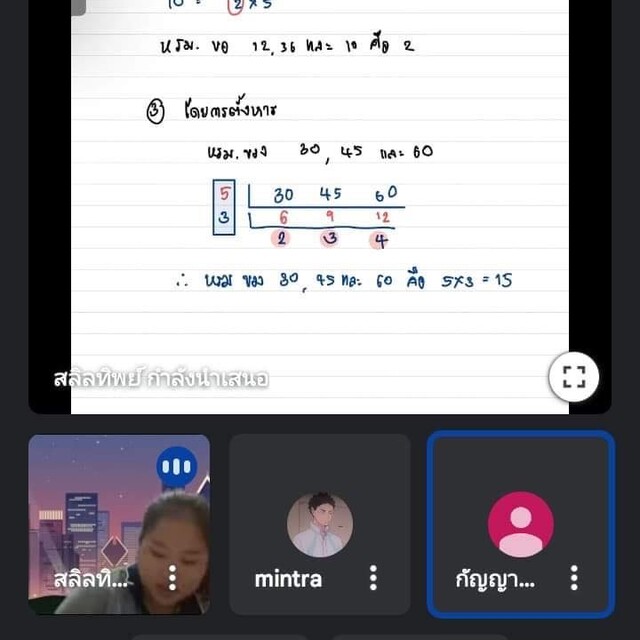Open options menu for กัญญา's tile
Viewport: 640px width, 640px height.
pos(574,578)
